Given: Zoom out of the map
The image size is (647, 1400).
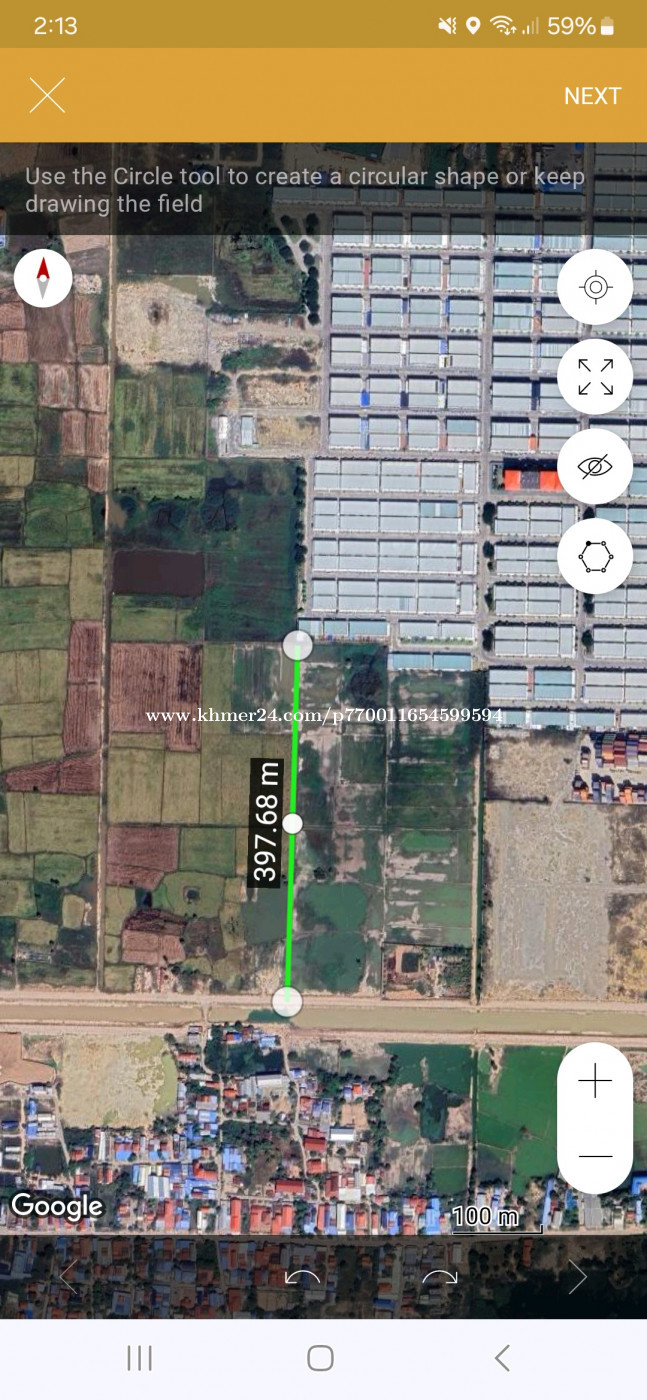Looking at the screenshot, I should (595, 1156).
